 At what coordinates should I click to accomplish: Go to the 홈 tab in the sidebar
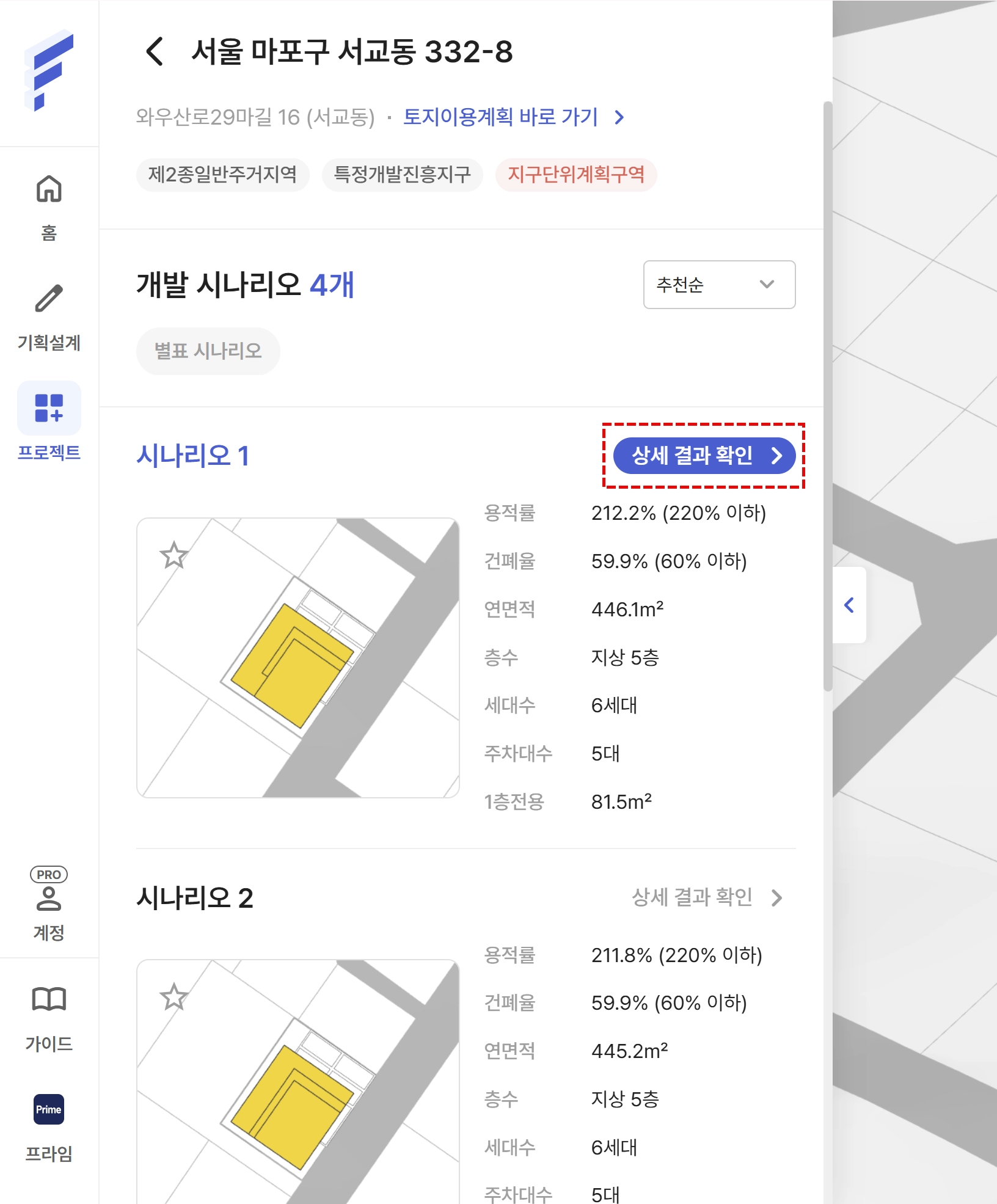click(49, 206)
